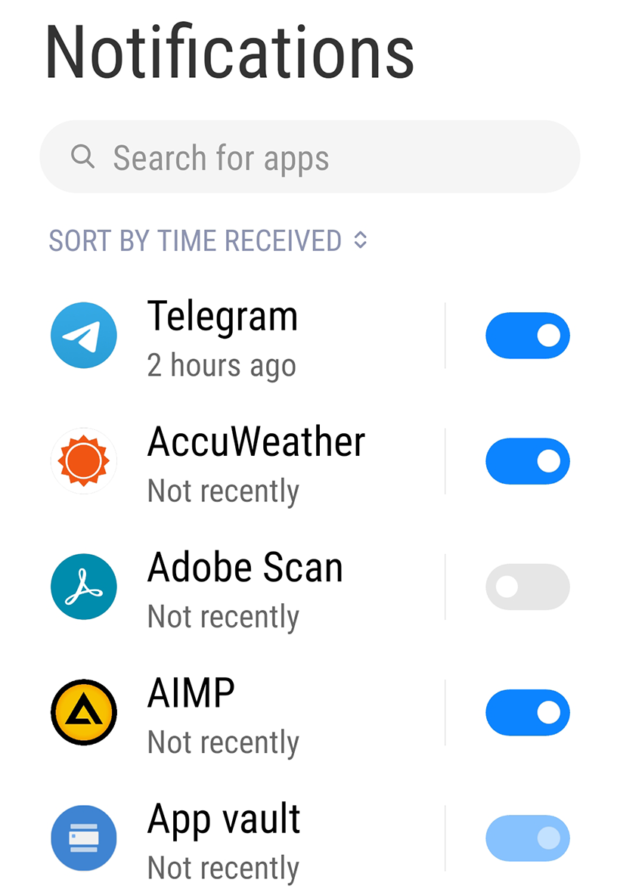Viewport: 620px width, 892px height.
Task: Open Telegram notification settings
Action: click(x=222, y=337)
